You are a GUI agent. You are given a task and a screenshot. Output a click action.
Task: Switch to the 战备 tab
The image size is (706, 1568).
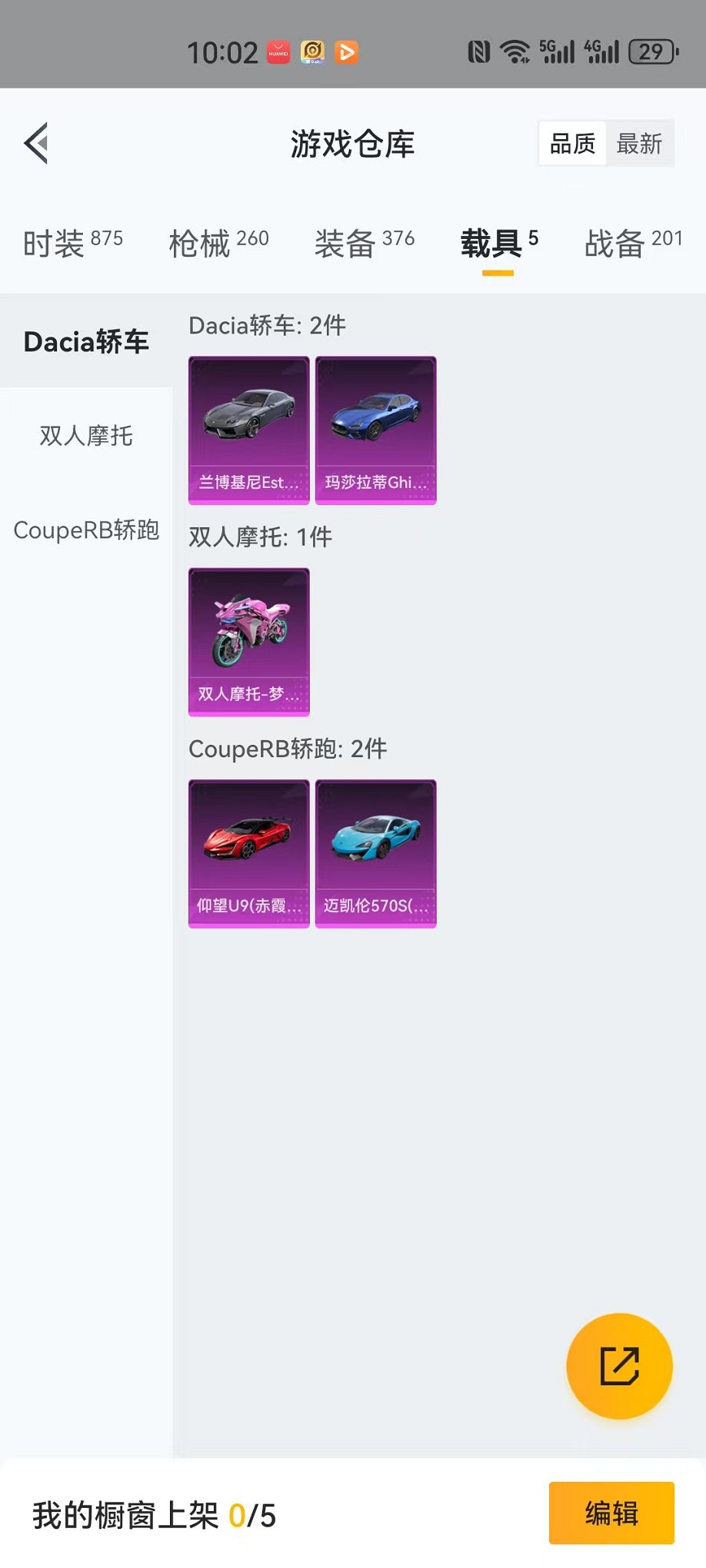(633, 243)
